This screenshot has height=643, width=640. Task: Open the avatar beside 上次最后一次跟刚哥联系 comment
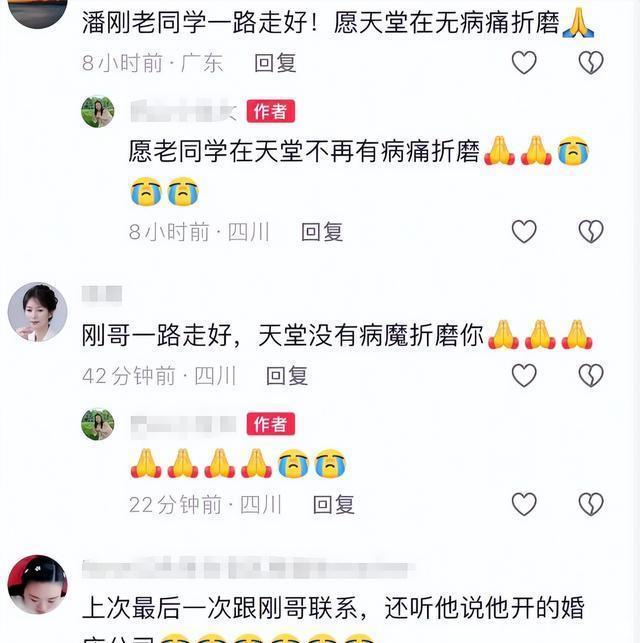point(38,585)
